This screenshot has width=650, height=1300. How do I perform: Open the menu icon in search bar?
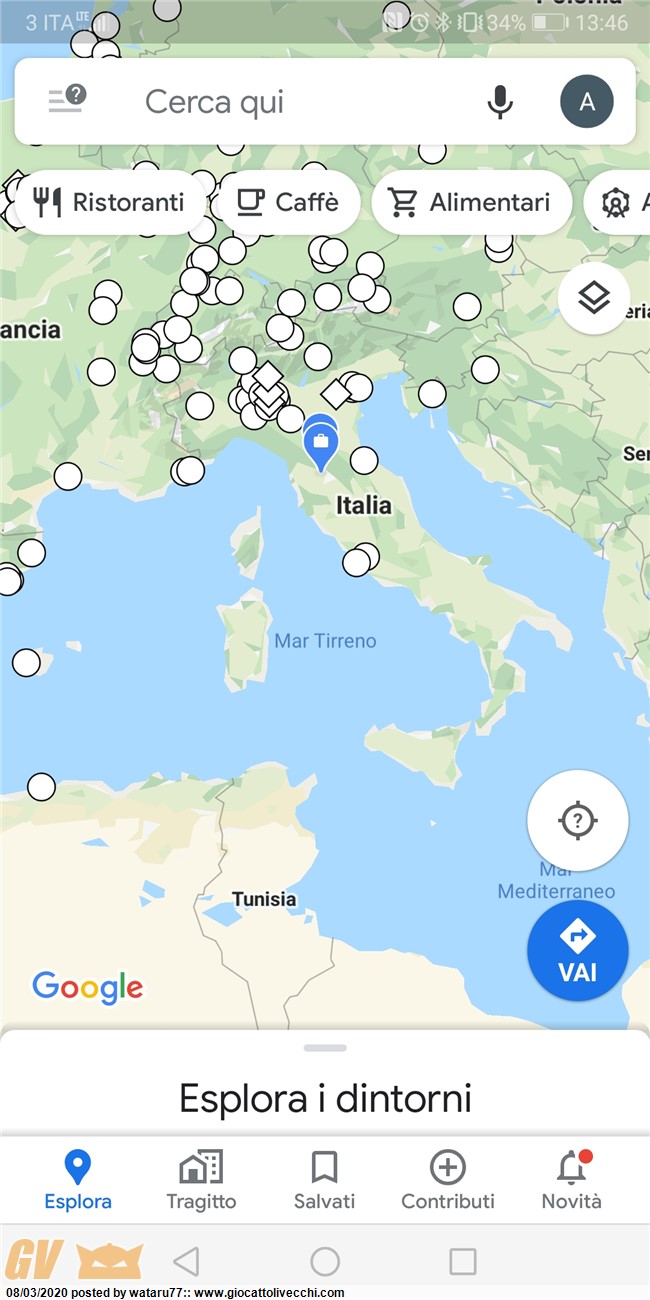(x=67, y=99)
